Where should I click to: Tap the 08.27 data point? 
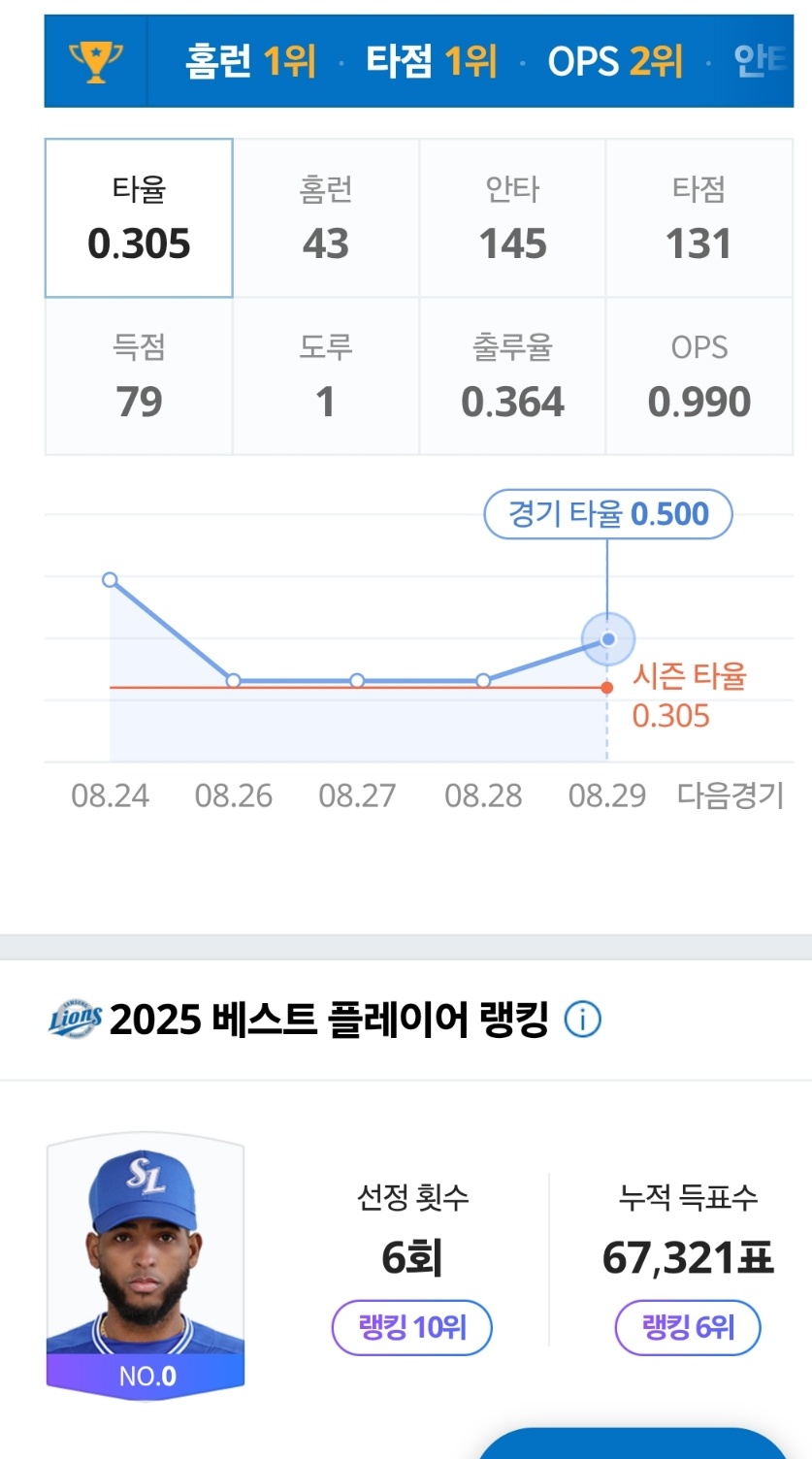point(357,681)
